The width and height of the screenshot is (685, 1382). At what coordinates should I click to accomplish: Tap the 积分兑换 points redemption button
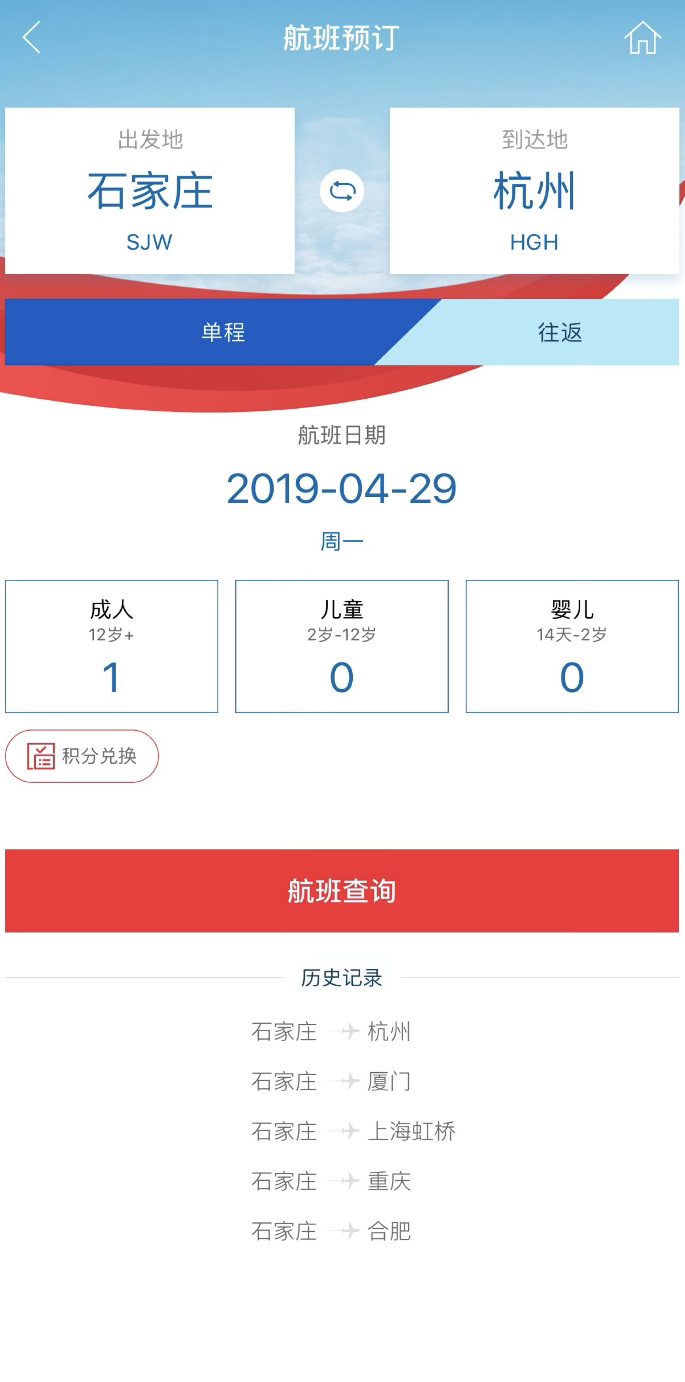82,756
